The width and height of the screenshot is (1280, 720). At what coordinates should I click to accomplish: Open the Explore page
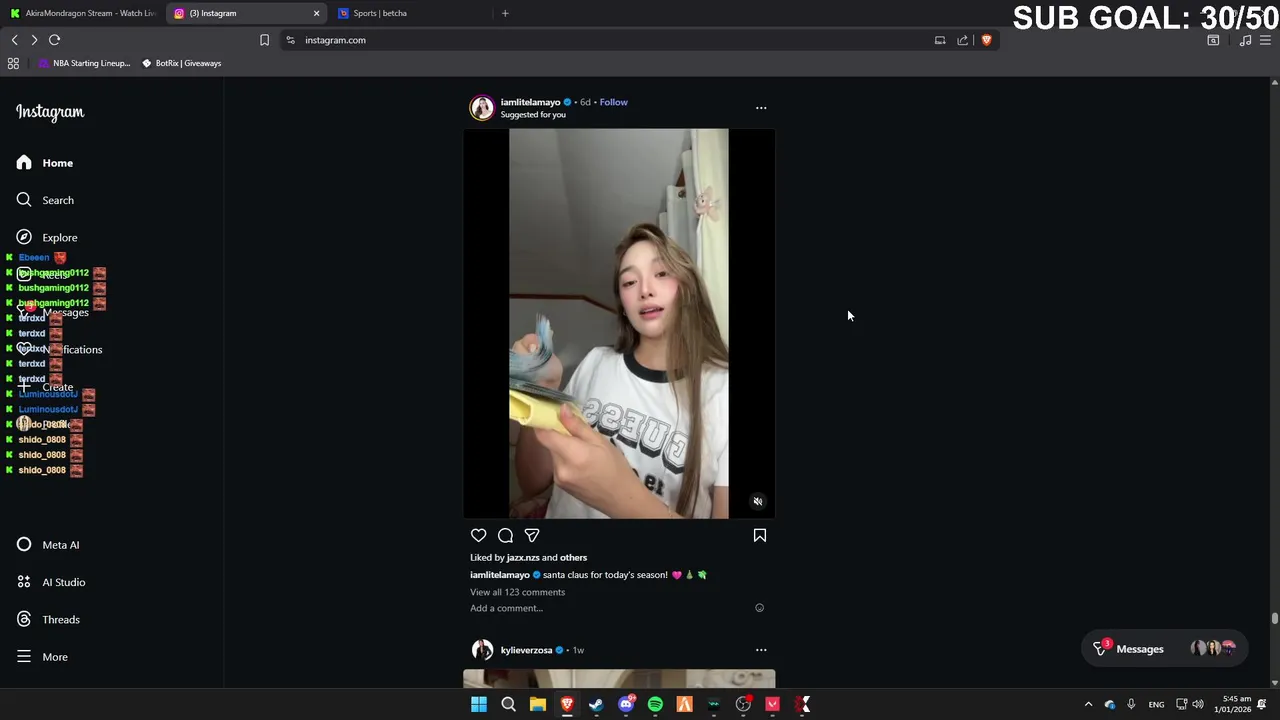(x=59, y=238)
